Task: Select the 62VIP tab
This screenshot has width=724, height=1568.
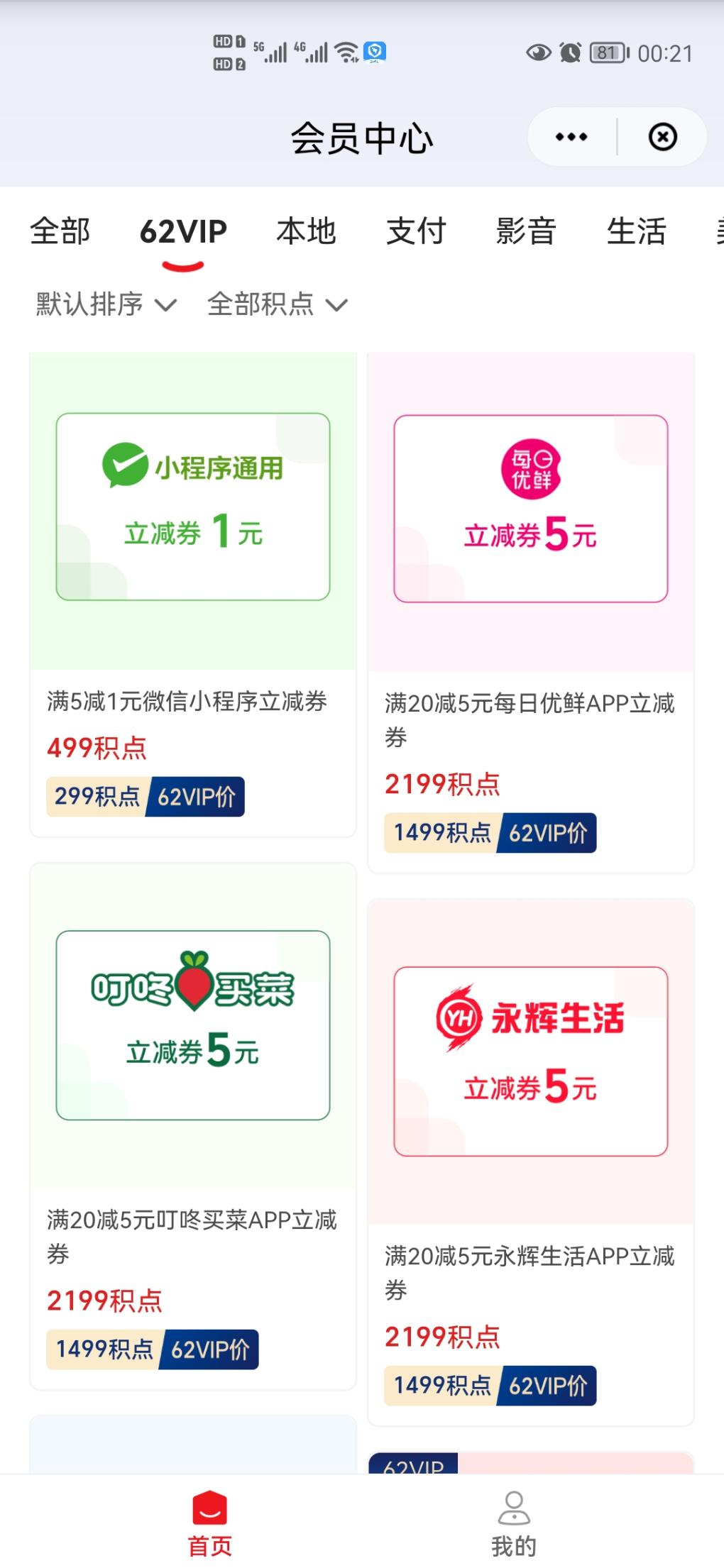Action: point(183,231)
